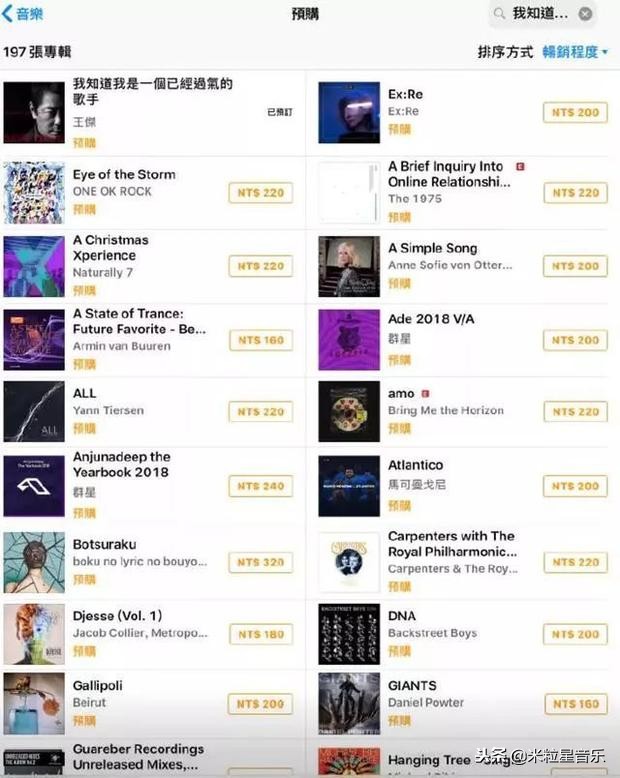This screenshot has width=620, height=778.
Task: Open album amo by Bring Me the Horizon
Action: coord(400,394)
